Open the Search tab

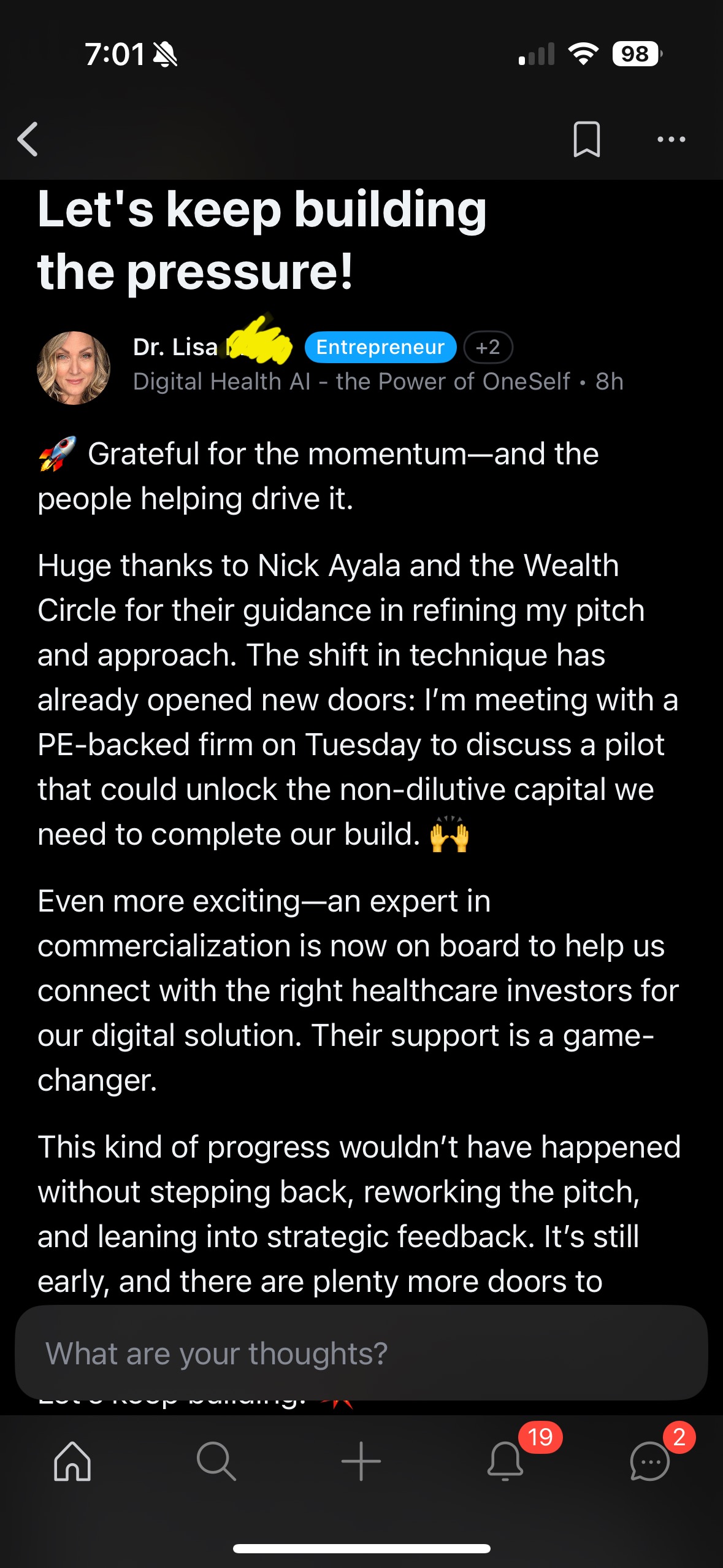click(x=216, y=1461)
